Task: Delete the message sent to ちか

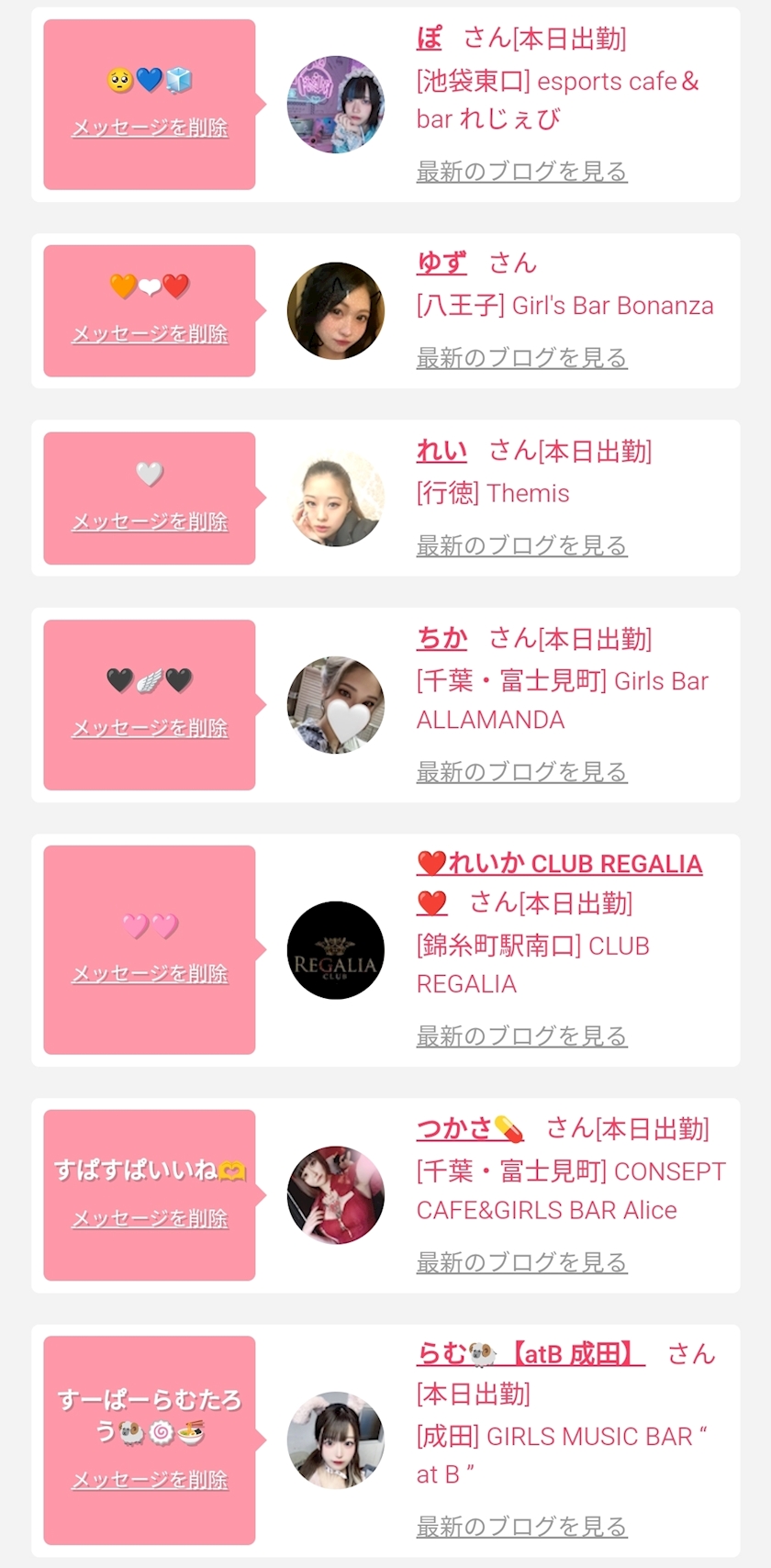Action: (x=150, y=728)
